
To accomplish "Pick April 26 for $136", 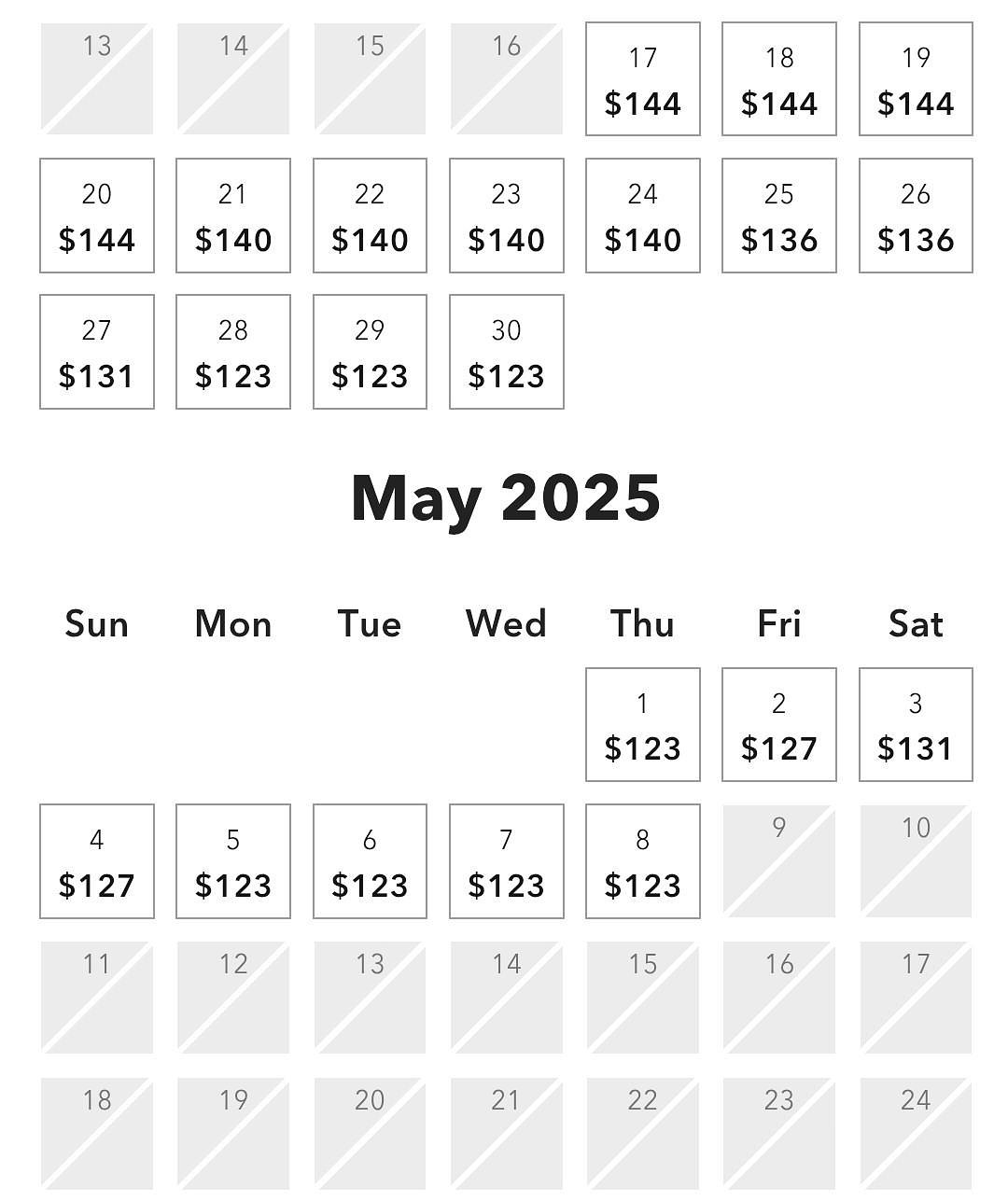I will pyautogui.click(x=916, y=216).
